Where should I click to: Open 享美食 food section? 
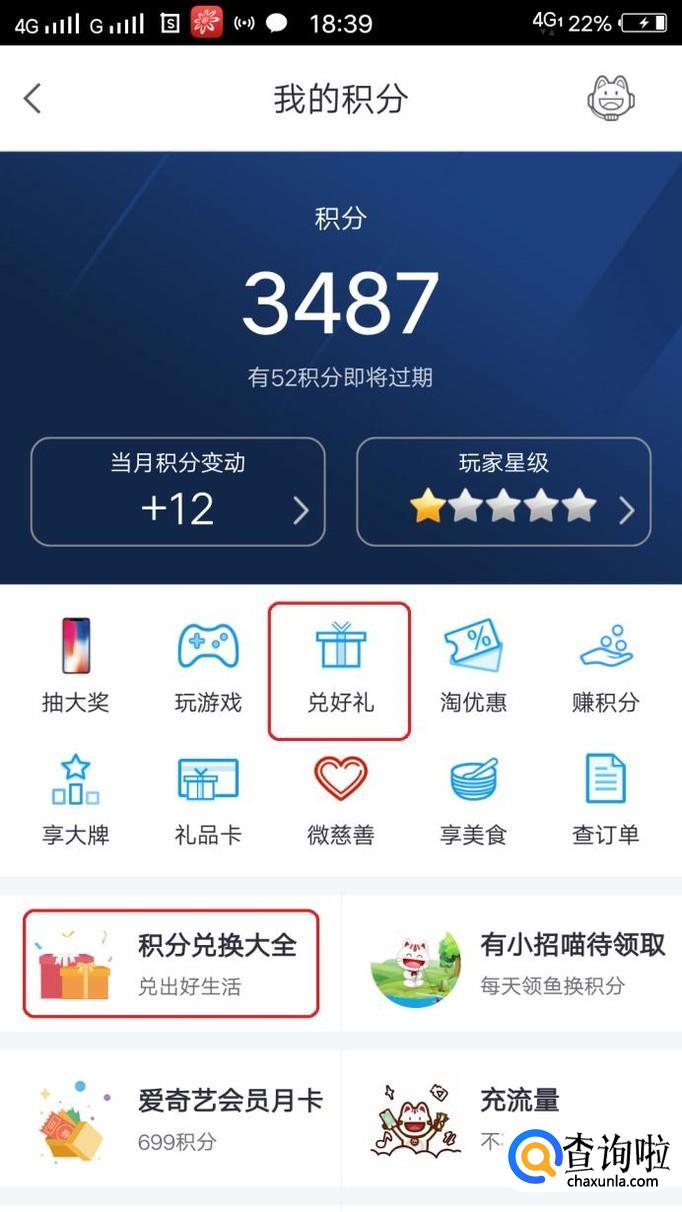coord(473,799)
